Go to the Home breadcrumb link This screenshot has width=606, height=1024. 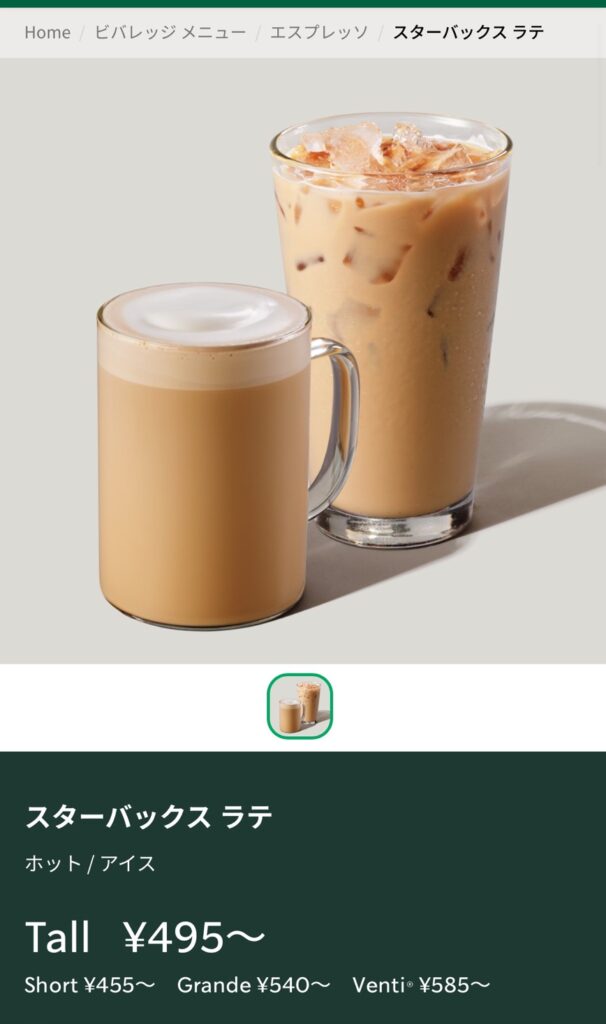[47, 32]
